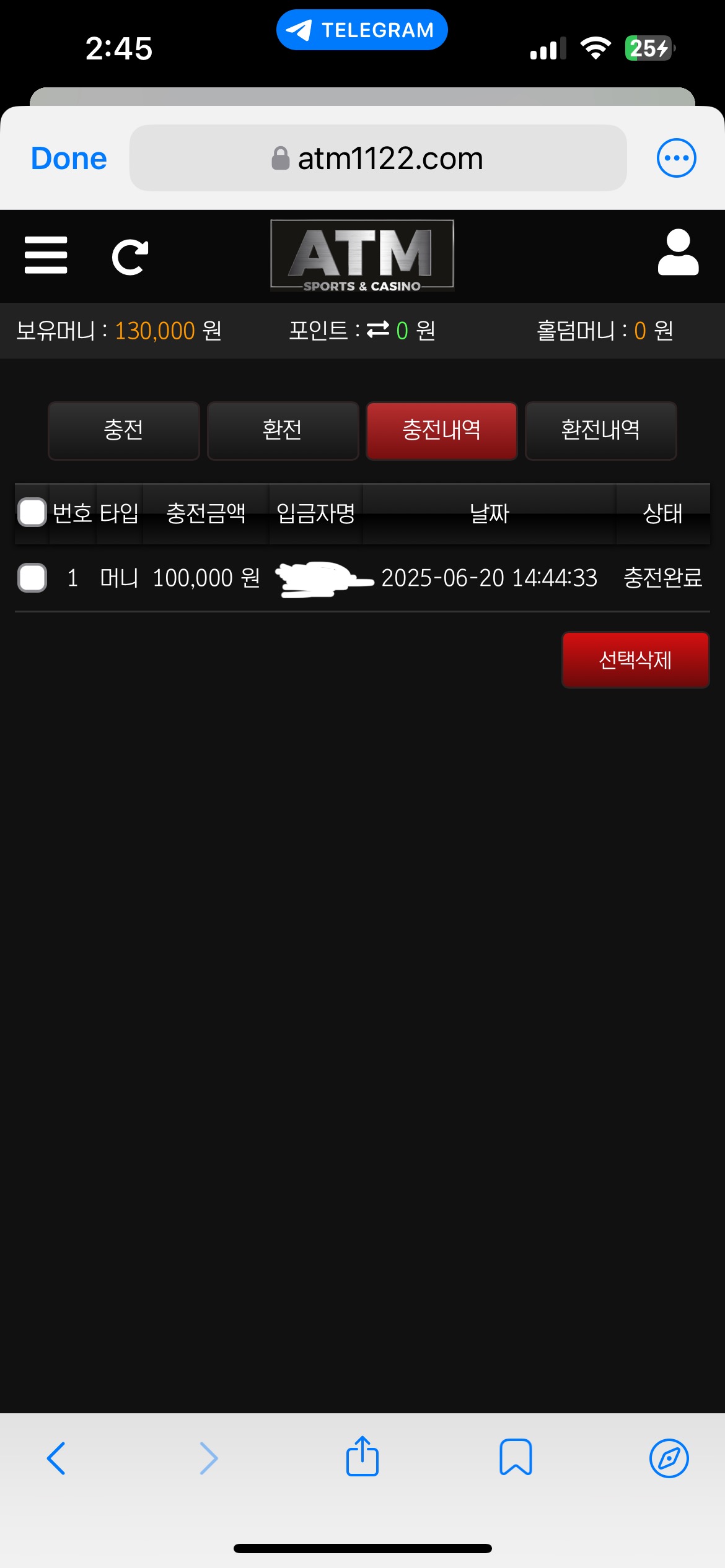Viewport: 725px width, 1568px height.
Task: Tap Done to close the in-app browser
Action: click(x=69, y=159)
